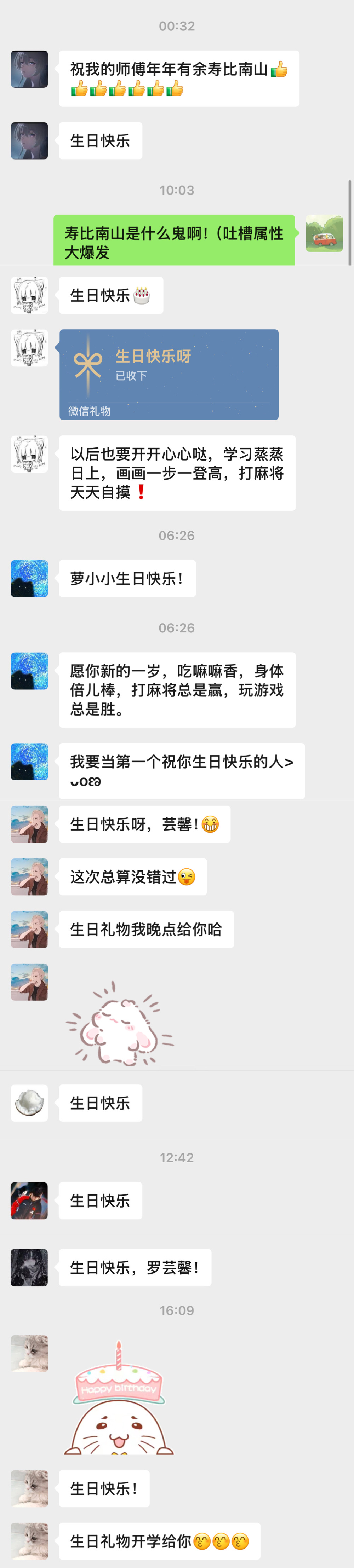Open sender's avatar next to 祝我的师傅年年有余寿比南山

click(x=29, y=69)
